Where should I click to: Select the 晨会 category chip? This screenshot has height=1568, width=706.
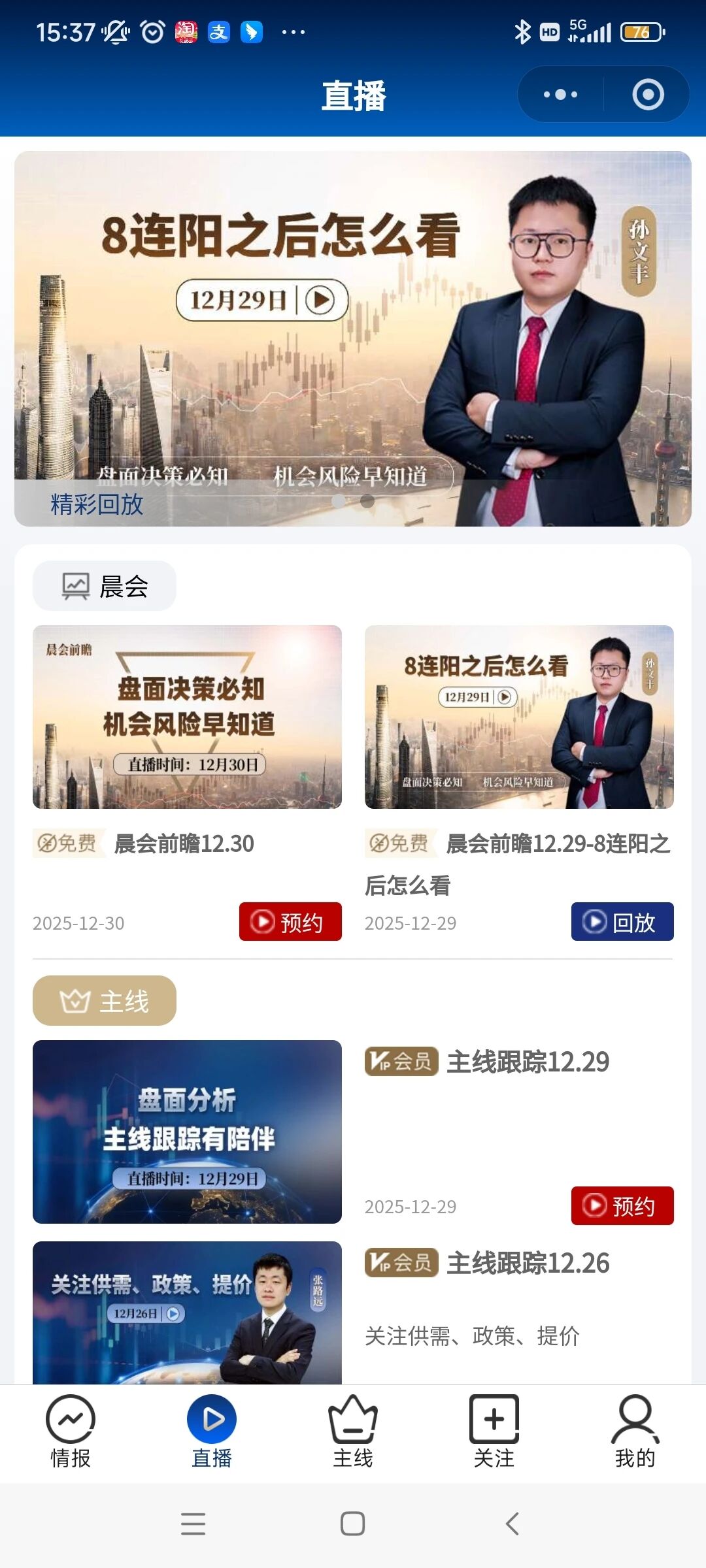point(105,586)
